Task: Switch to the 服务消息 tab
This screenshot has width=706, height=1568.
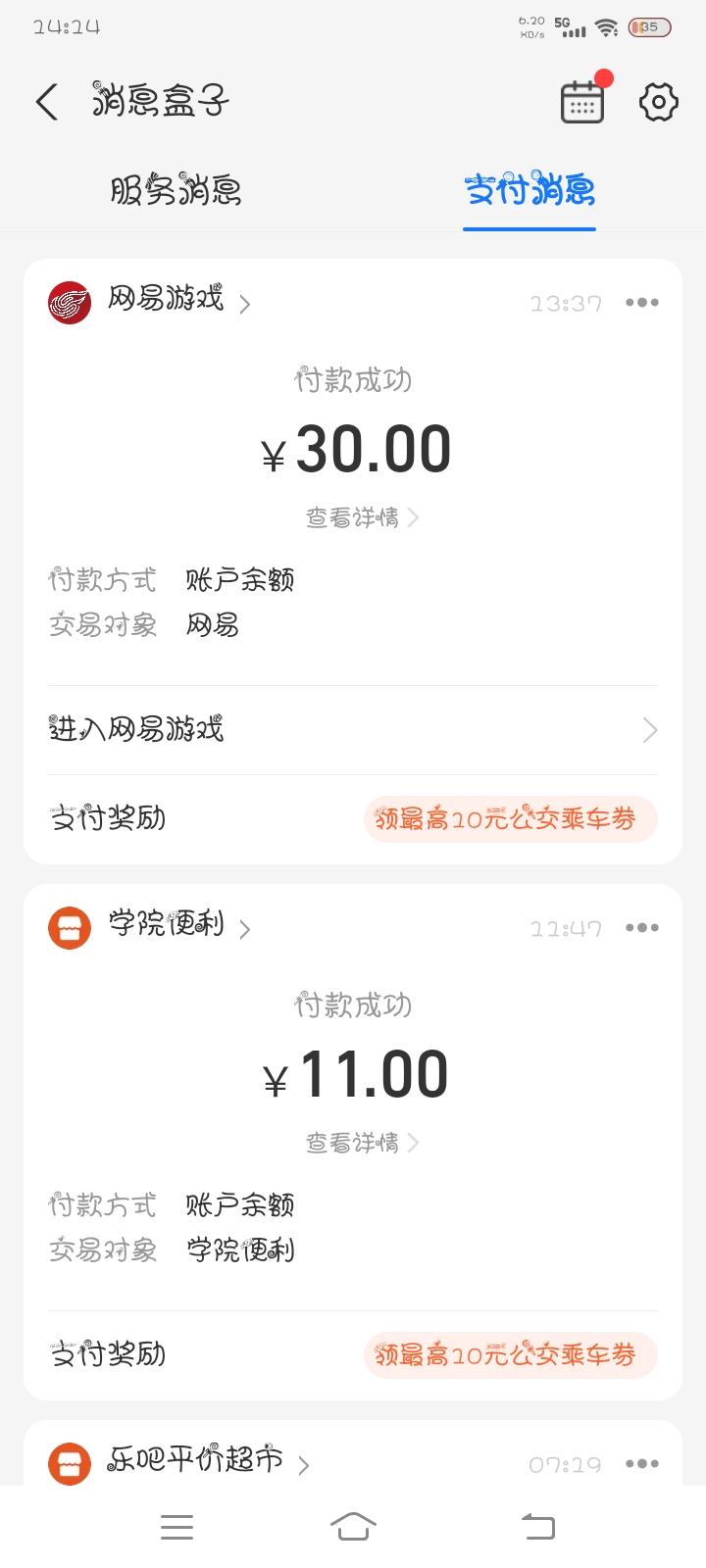Action: 176,190
